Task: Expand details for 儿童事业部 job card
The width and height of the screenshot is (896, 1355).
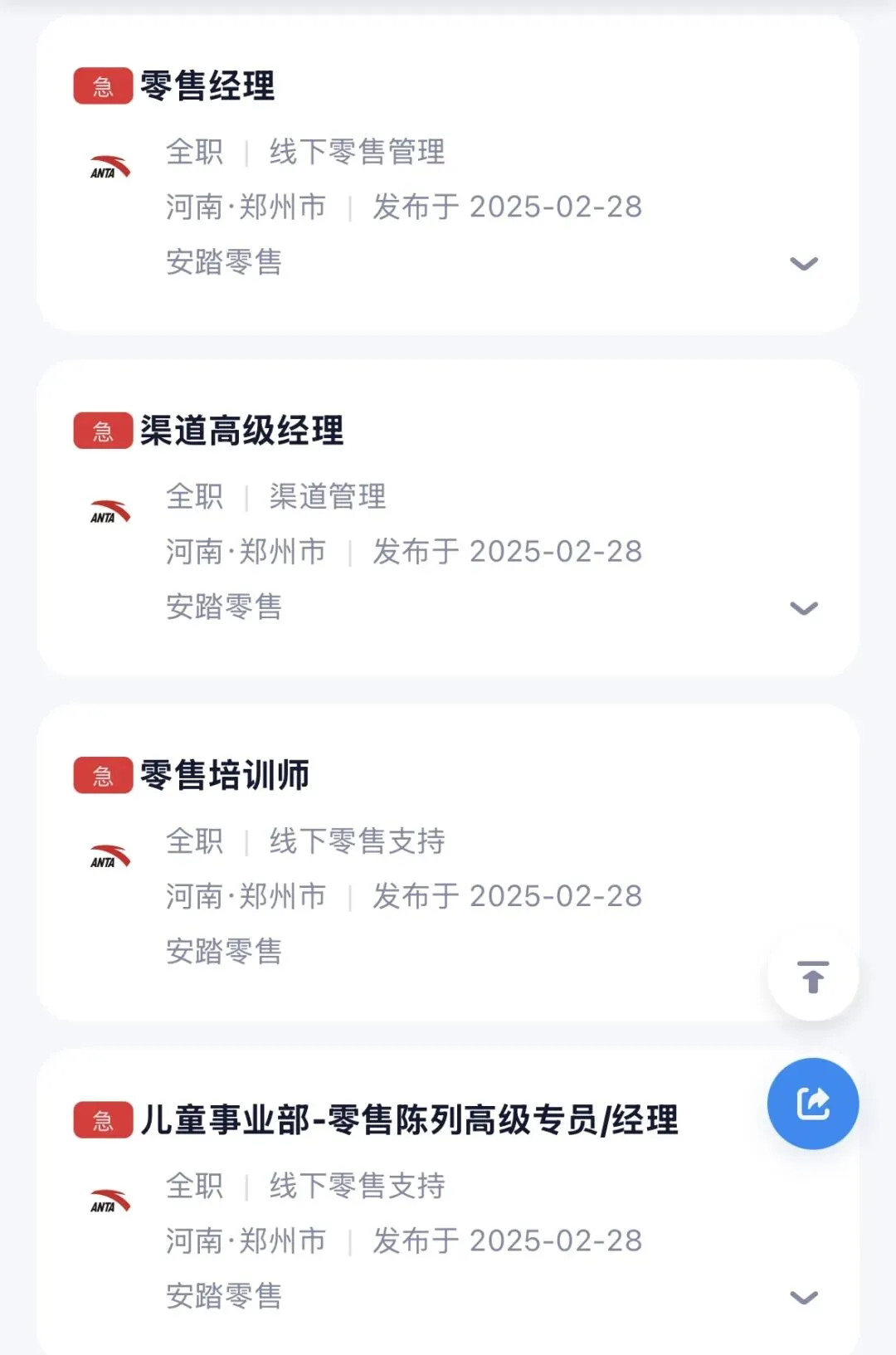Action: [804, 1298]
